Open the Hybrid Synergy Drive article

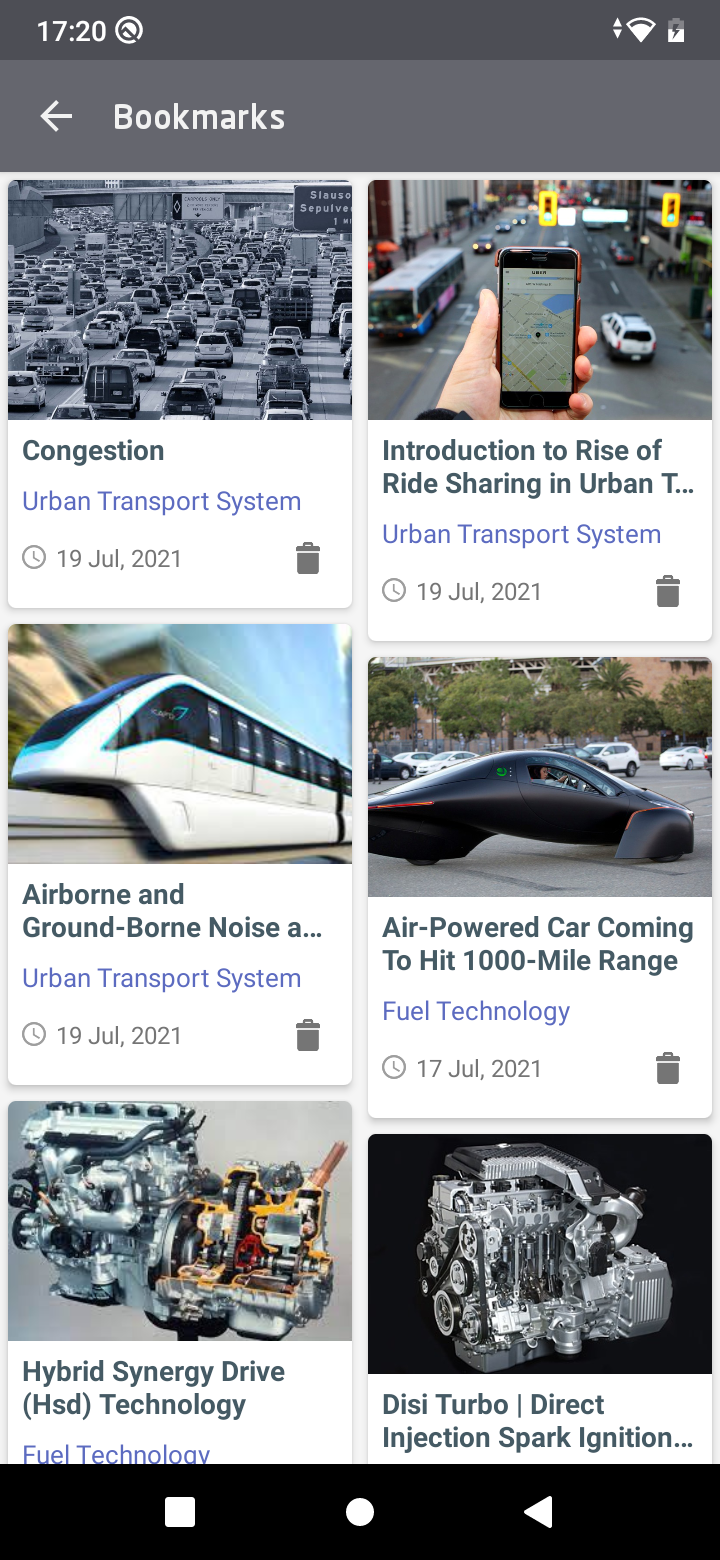point(153,1388)
